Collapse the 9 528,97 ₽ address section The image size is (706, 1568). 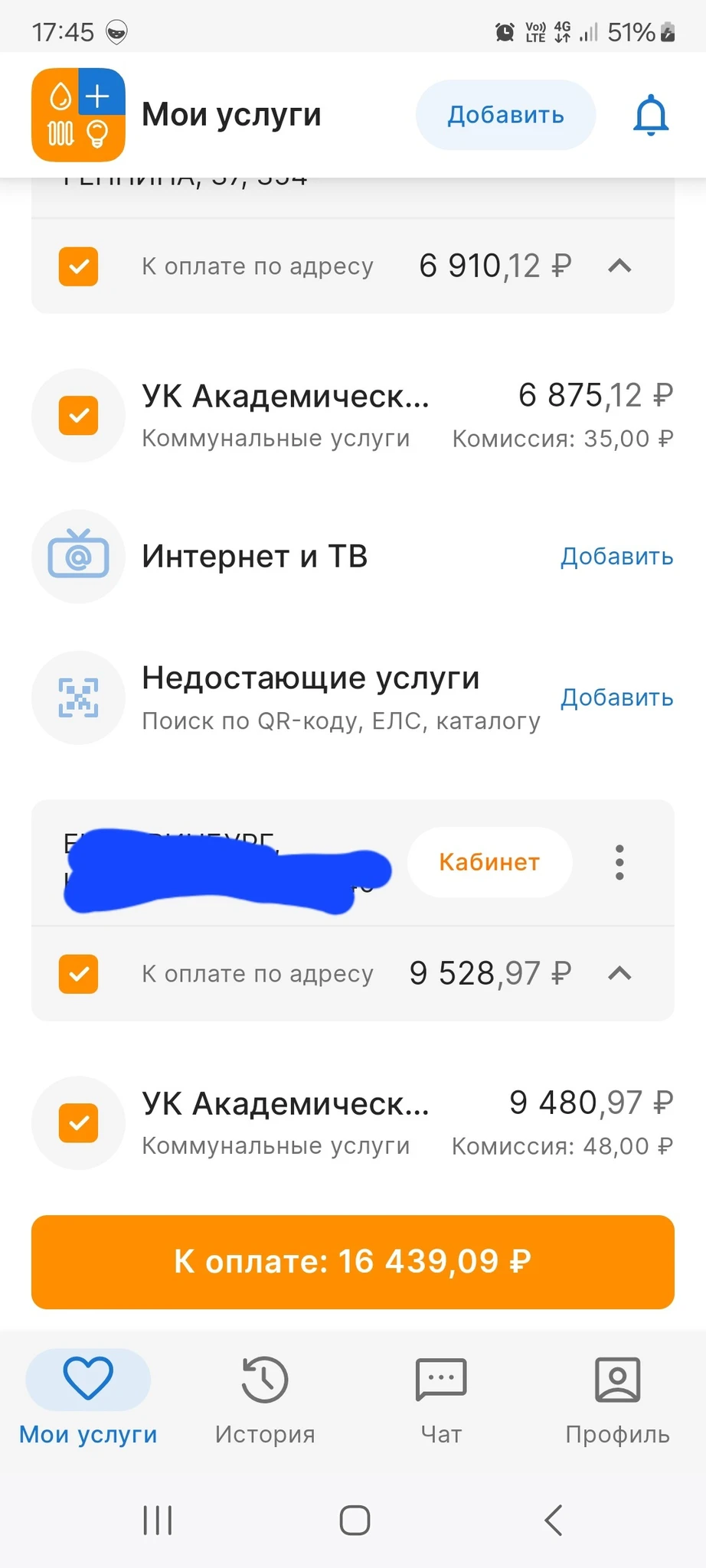(619, 974)
